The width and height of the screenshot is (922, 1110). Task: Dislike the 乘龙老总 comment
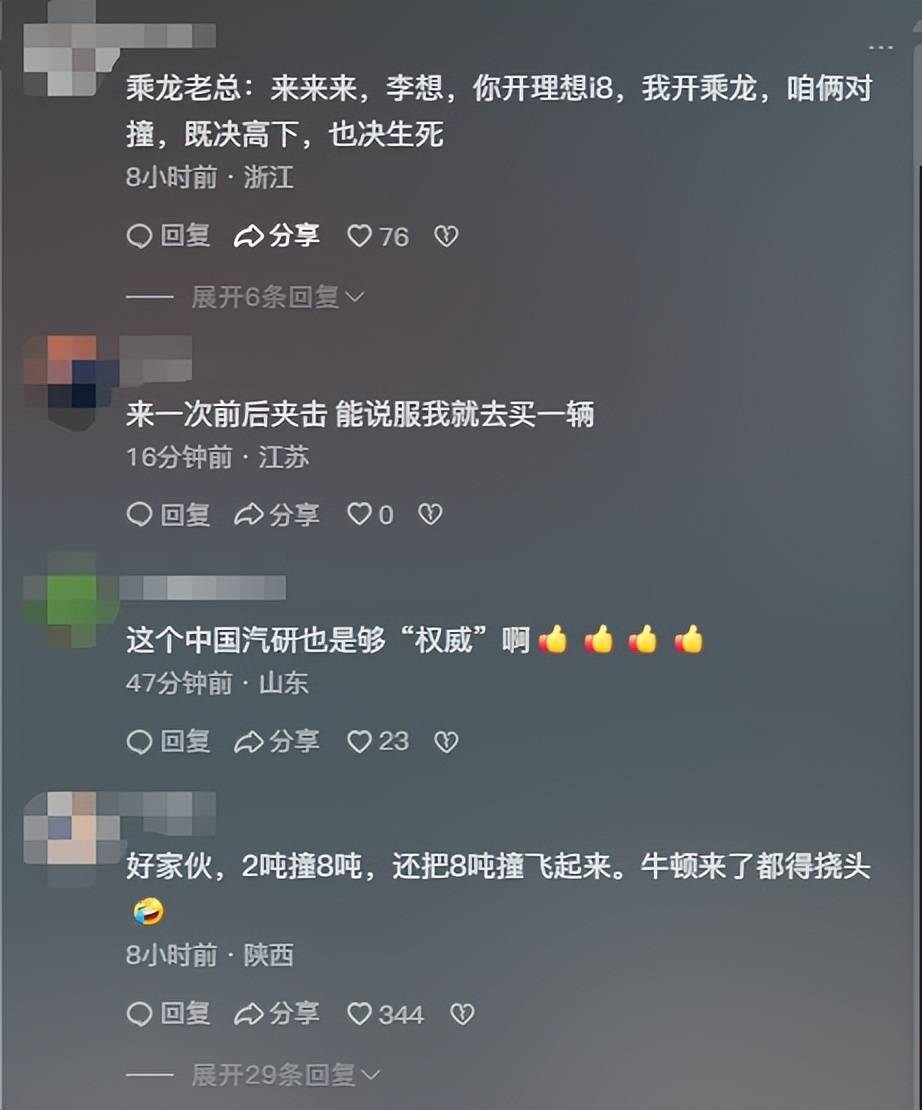coord(445,236)
